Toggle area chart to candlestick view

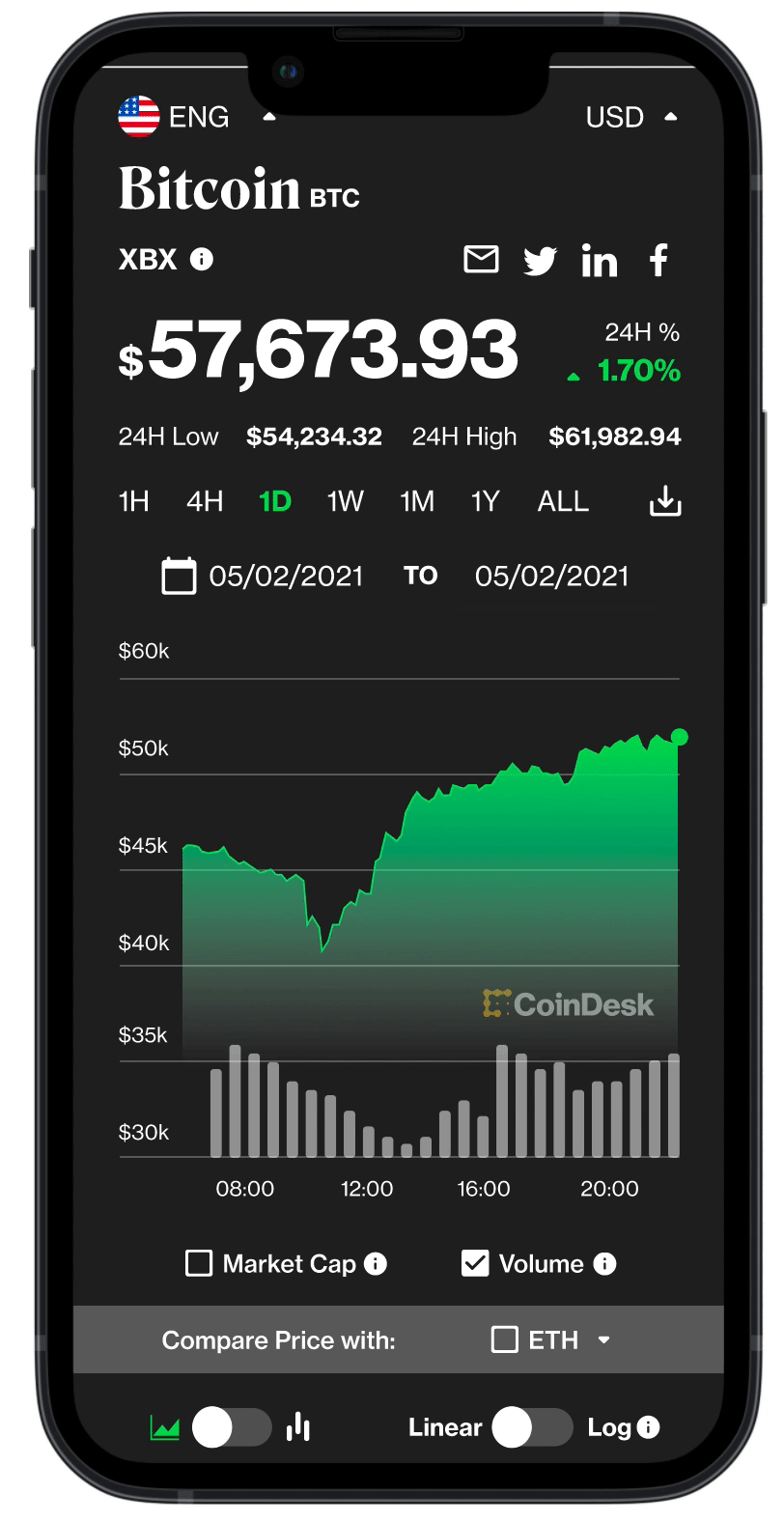[232, 1427]
